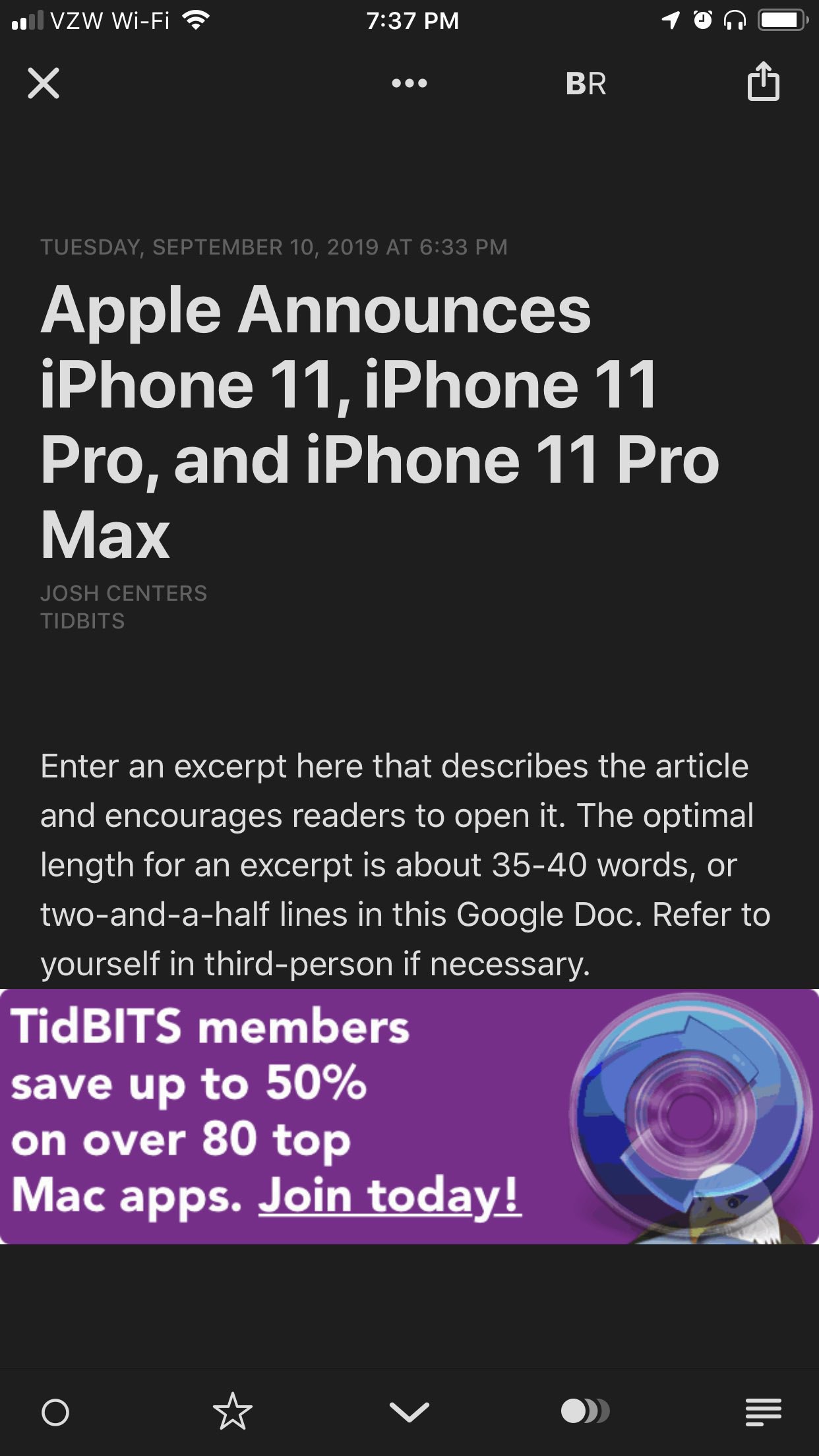Tap the toggle-style icon in bottom bar
The width and height of the screenshot is (819, 1456).
586,1411
